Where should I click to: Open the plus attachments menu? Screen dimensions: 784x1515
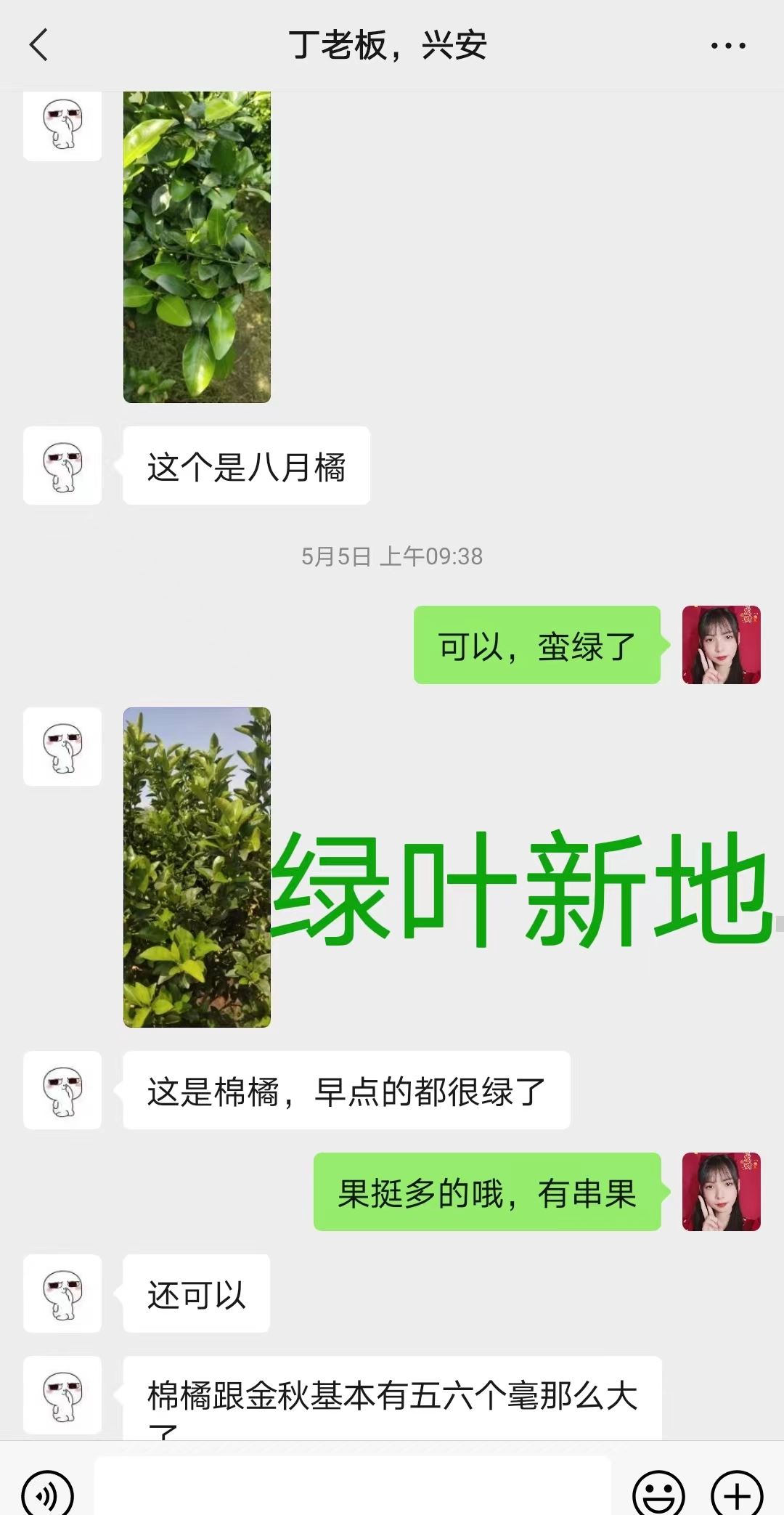click(737, 1493)
